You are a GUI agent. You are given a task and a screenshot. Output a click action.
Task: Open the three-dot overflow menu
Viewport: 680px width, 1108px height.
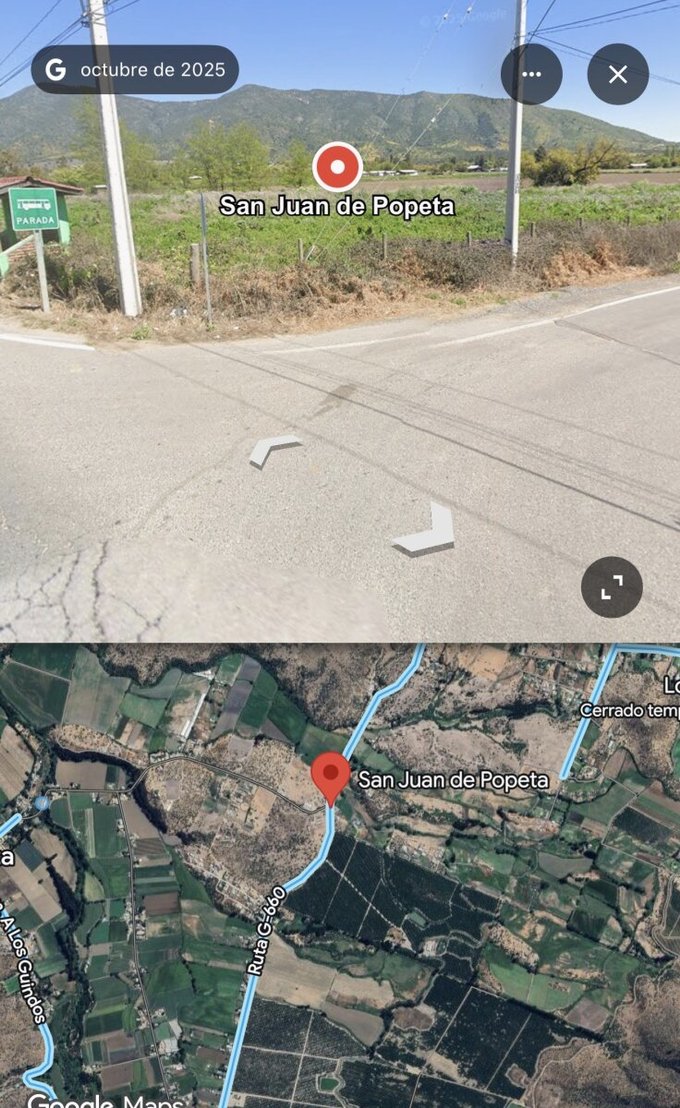coord(531,74)
